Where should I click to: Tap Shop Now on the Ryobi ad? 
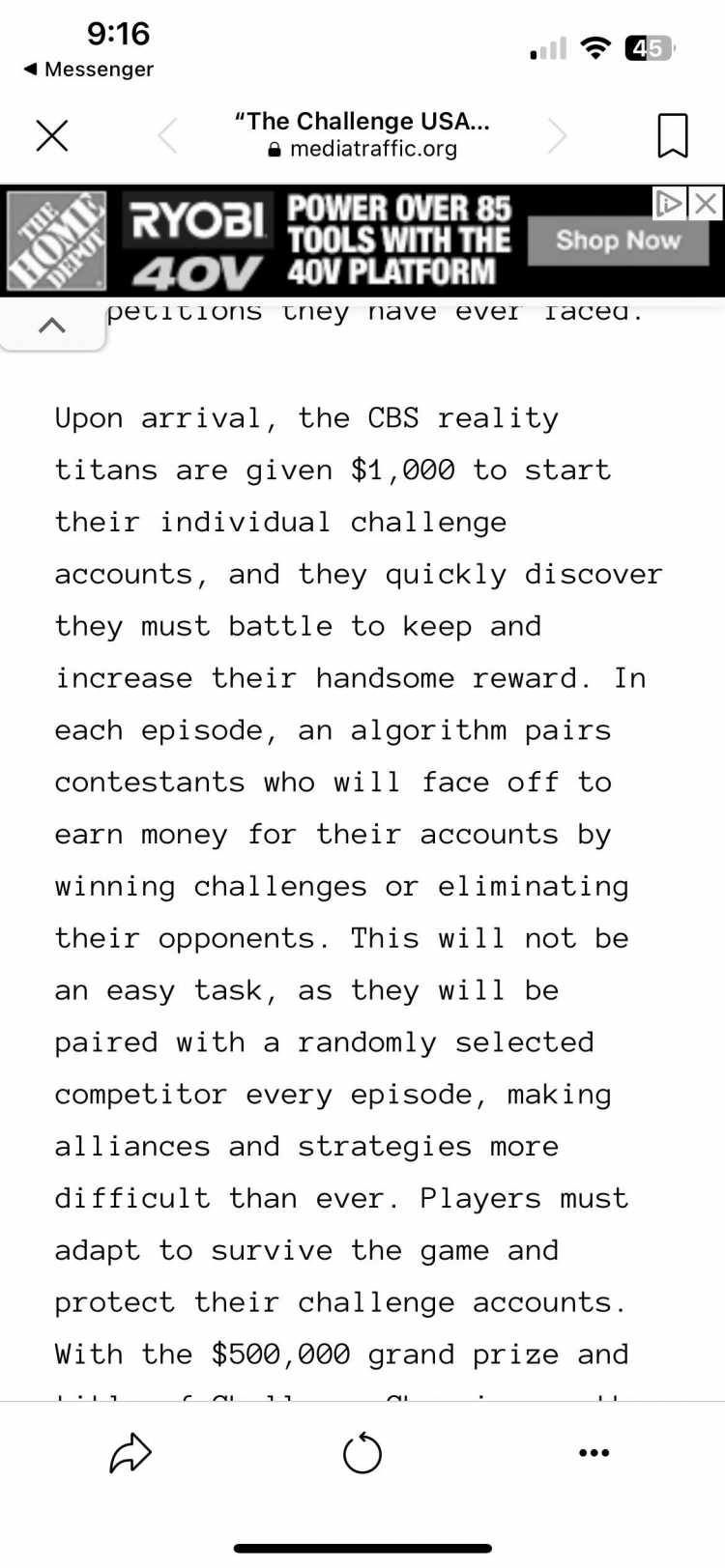(619, 241)
